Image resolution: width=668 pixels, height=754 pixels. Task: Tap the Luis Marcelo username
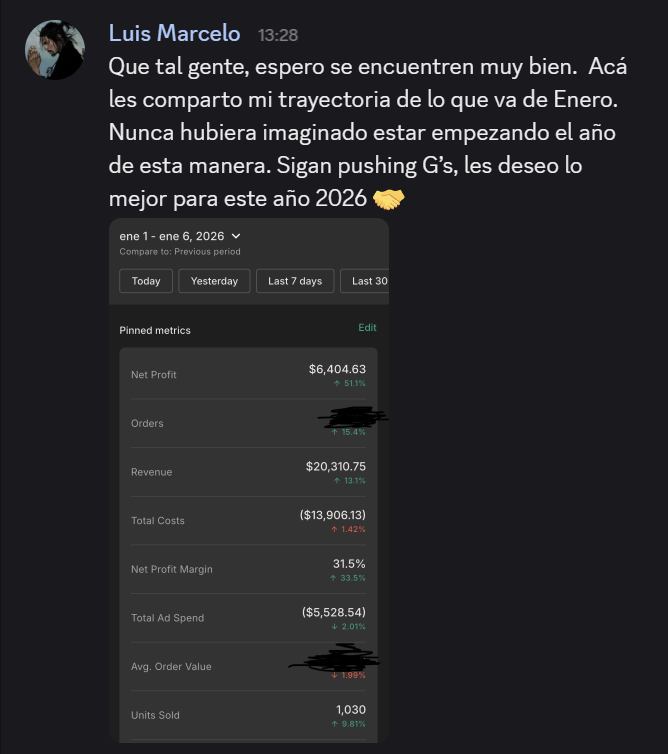coord(174,33)
